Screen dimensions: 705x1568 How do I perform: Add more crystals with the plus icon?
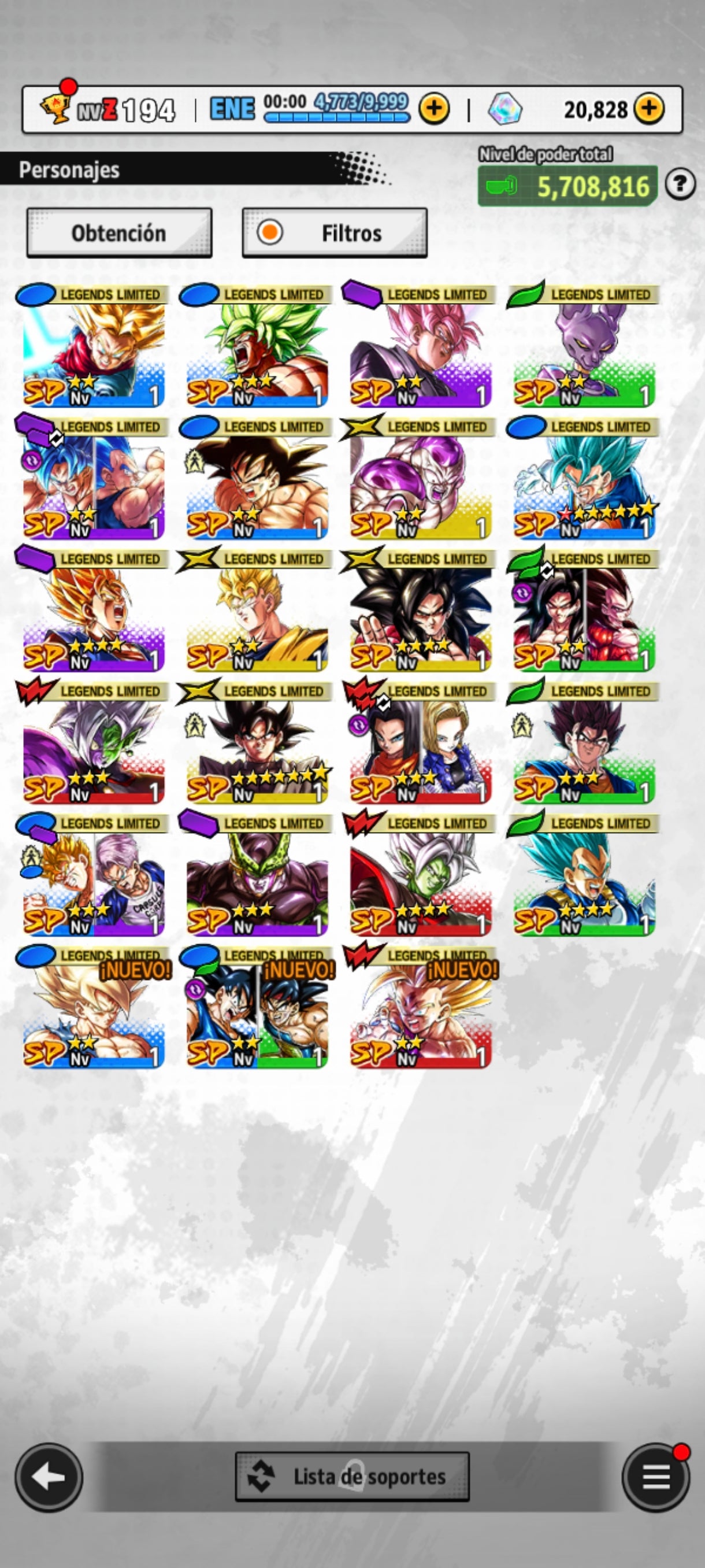click(x=649, y=110)
